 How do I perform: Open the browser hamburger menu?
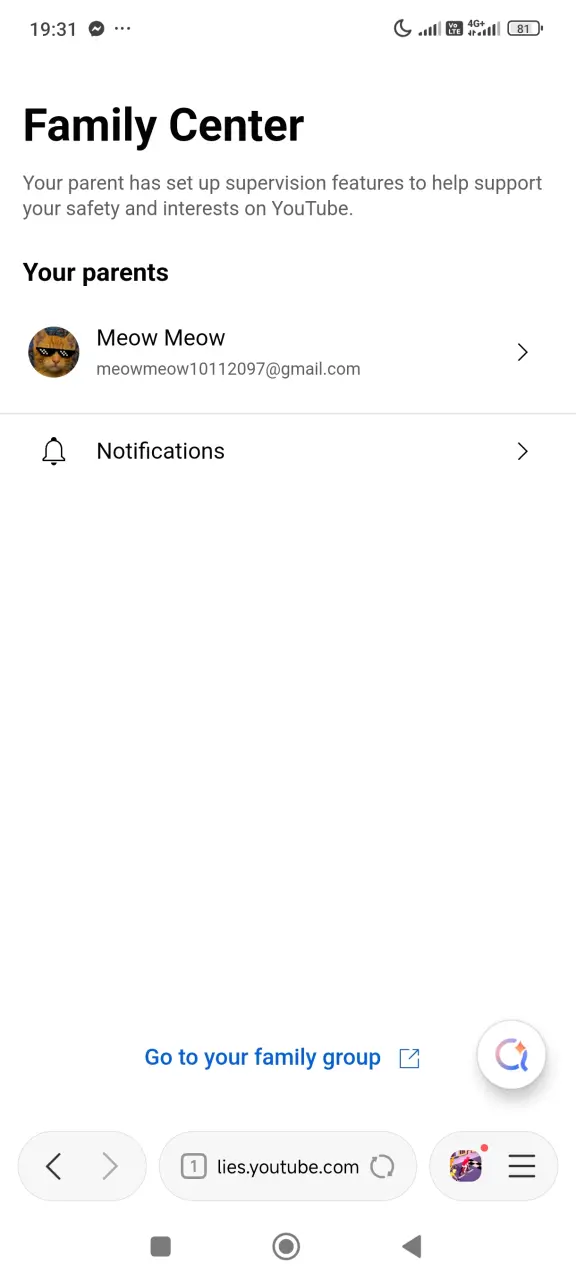pyautogui.click(x=522, y=1166)
